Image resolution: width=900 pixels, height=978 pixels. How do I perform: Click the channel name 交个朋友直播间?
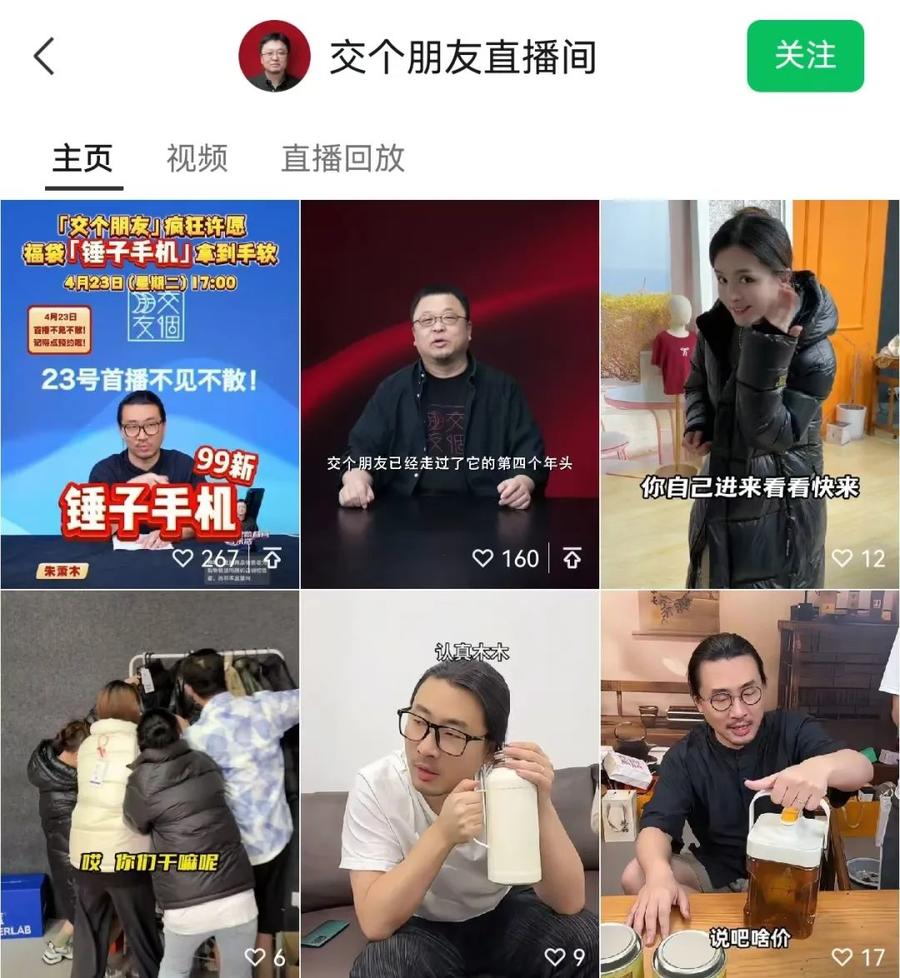click(x=462, y=58)
